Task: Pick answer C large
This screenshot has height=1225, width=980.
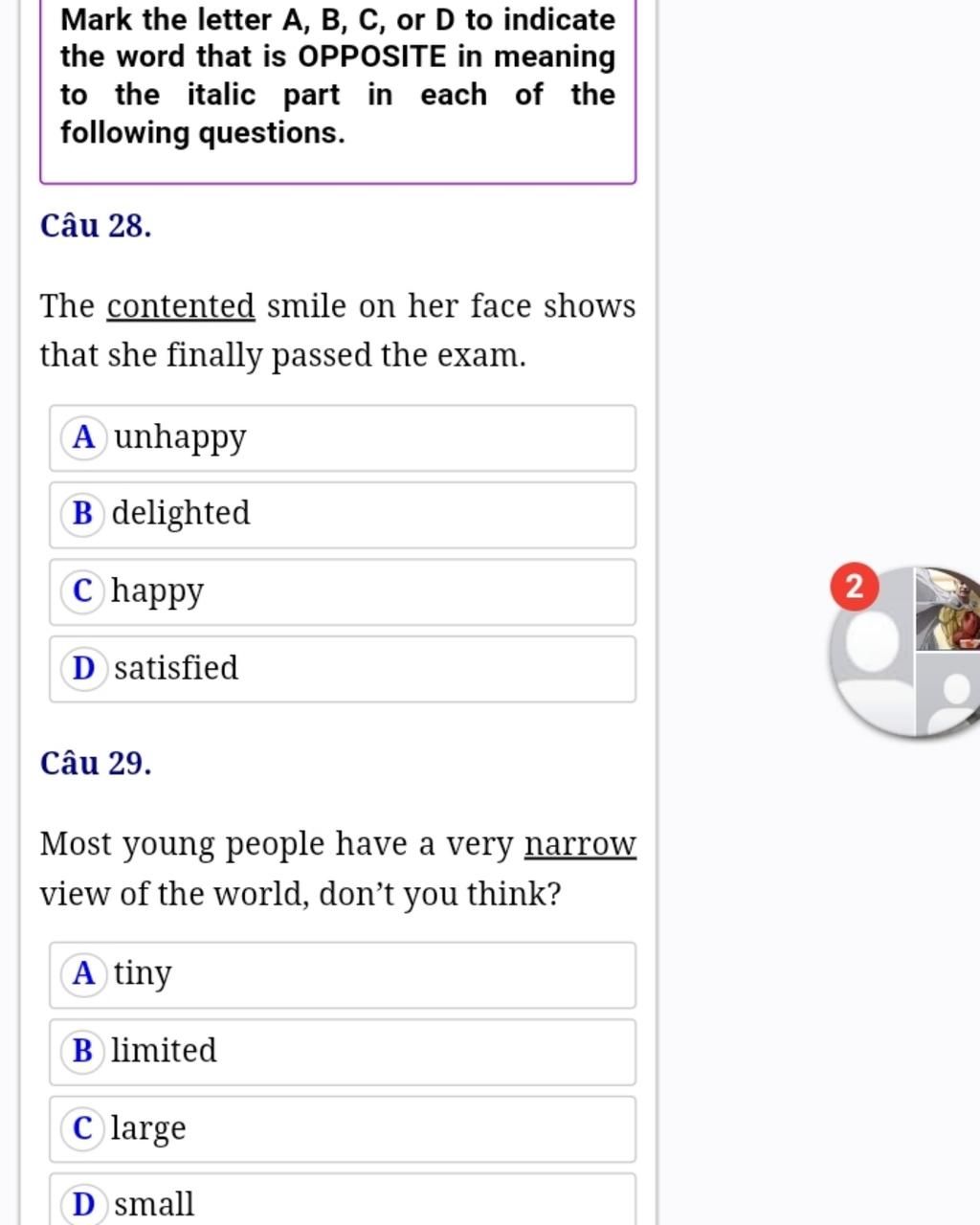Action: tap(342, 1128)
